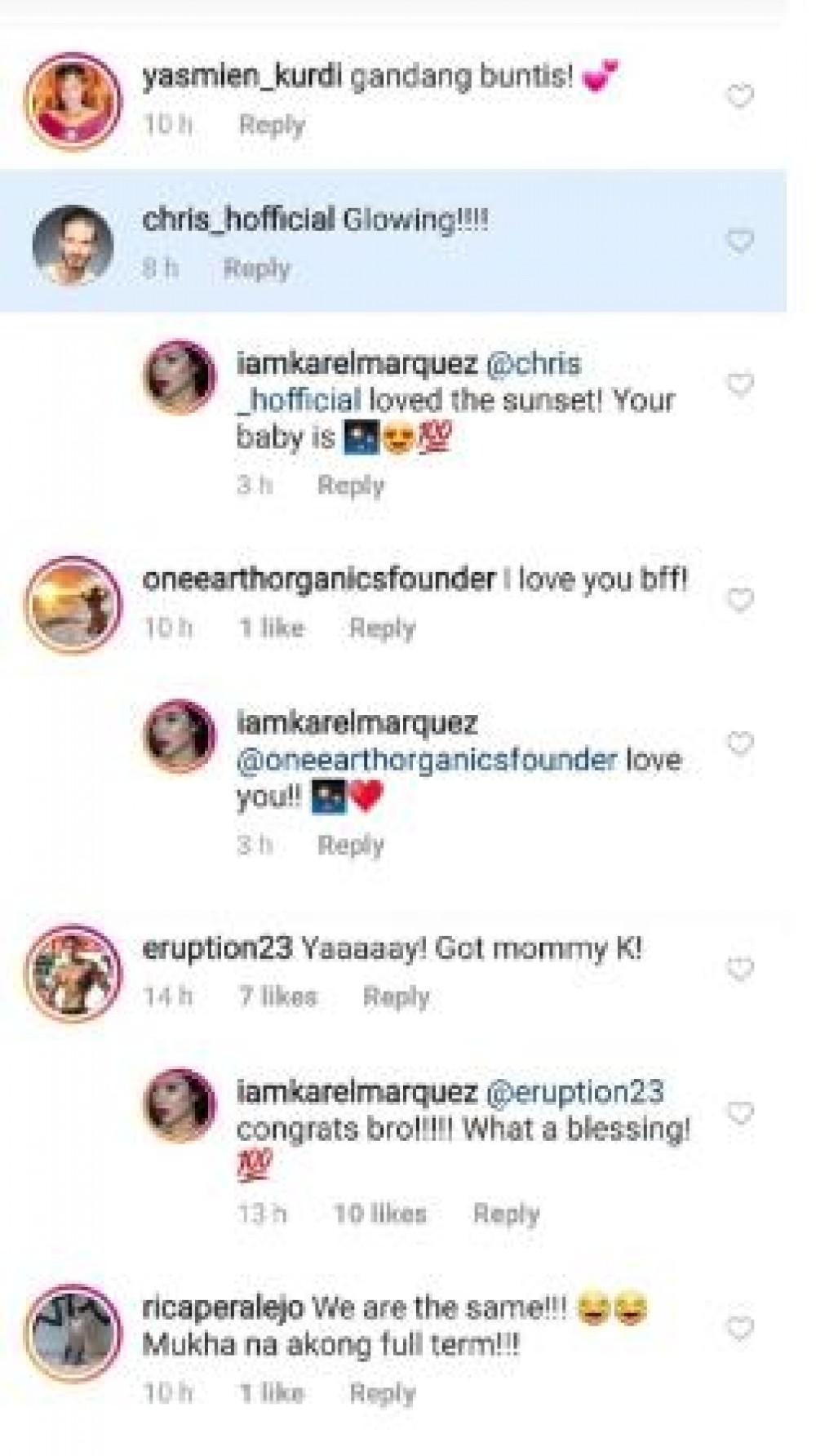This screenshot has width=816, height=1456.
Task: Like ricaperalejo's comment
Action: (739, 1329)
